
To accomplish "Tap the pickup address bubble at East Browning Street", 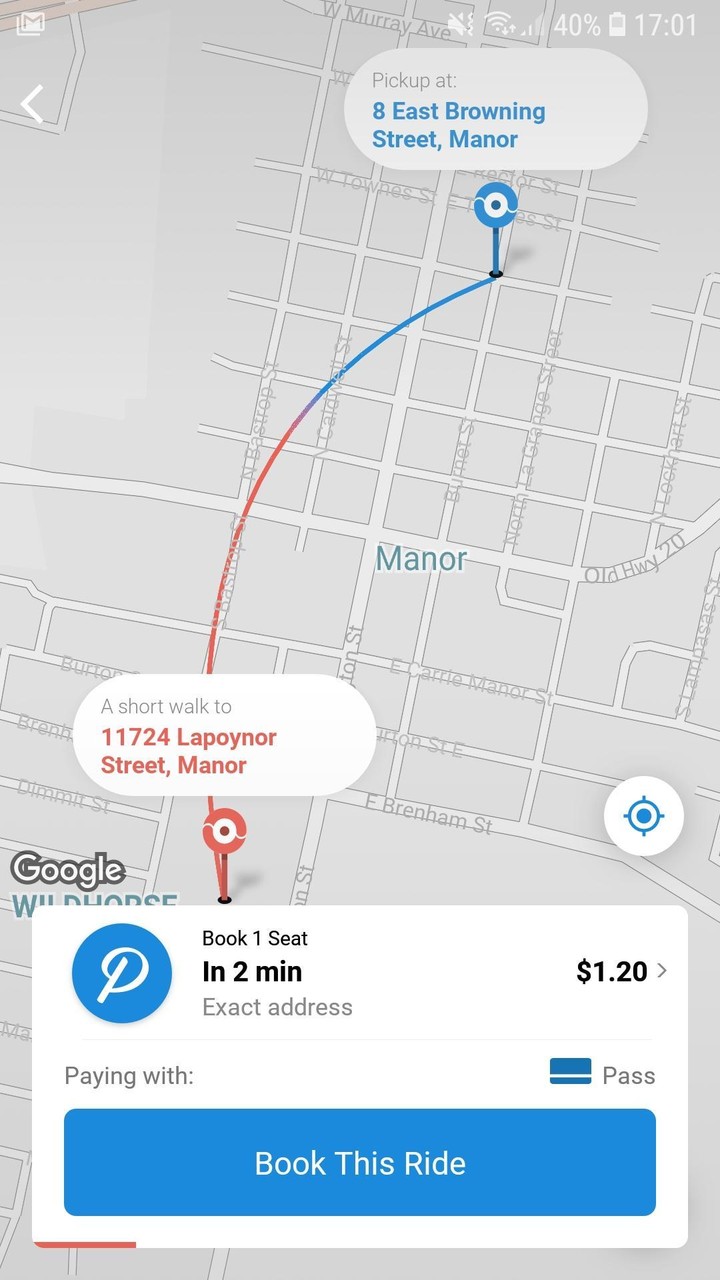I will click(x=495, y=110).
